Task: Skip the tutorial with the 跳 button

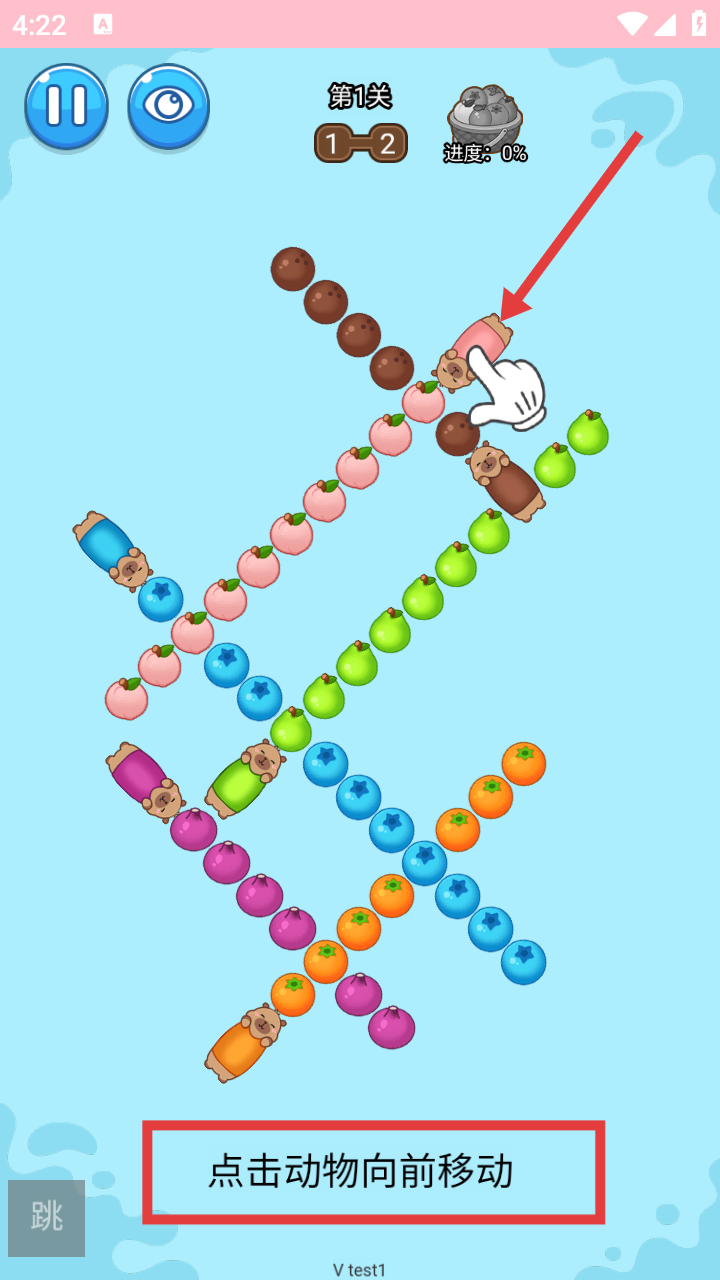Action: [47, 1217]
